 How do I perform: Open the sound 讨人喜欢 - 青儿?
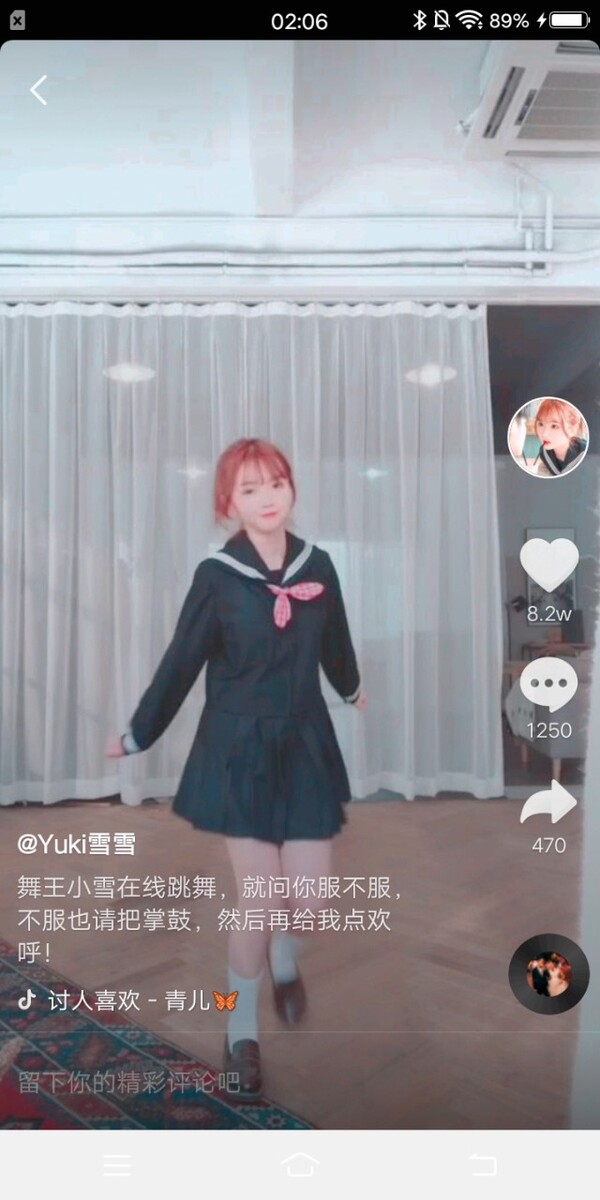pyautogui.click(x=130, y=1000)
